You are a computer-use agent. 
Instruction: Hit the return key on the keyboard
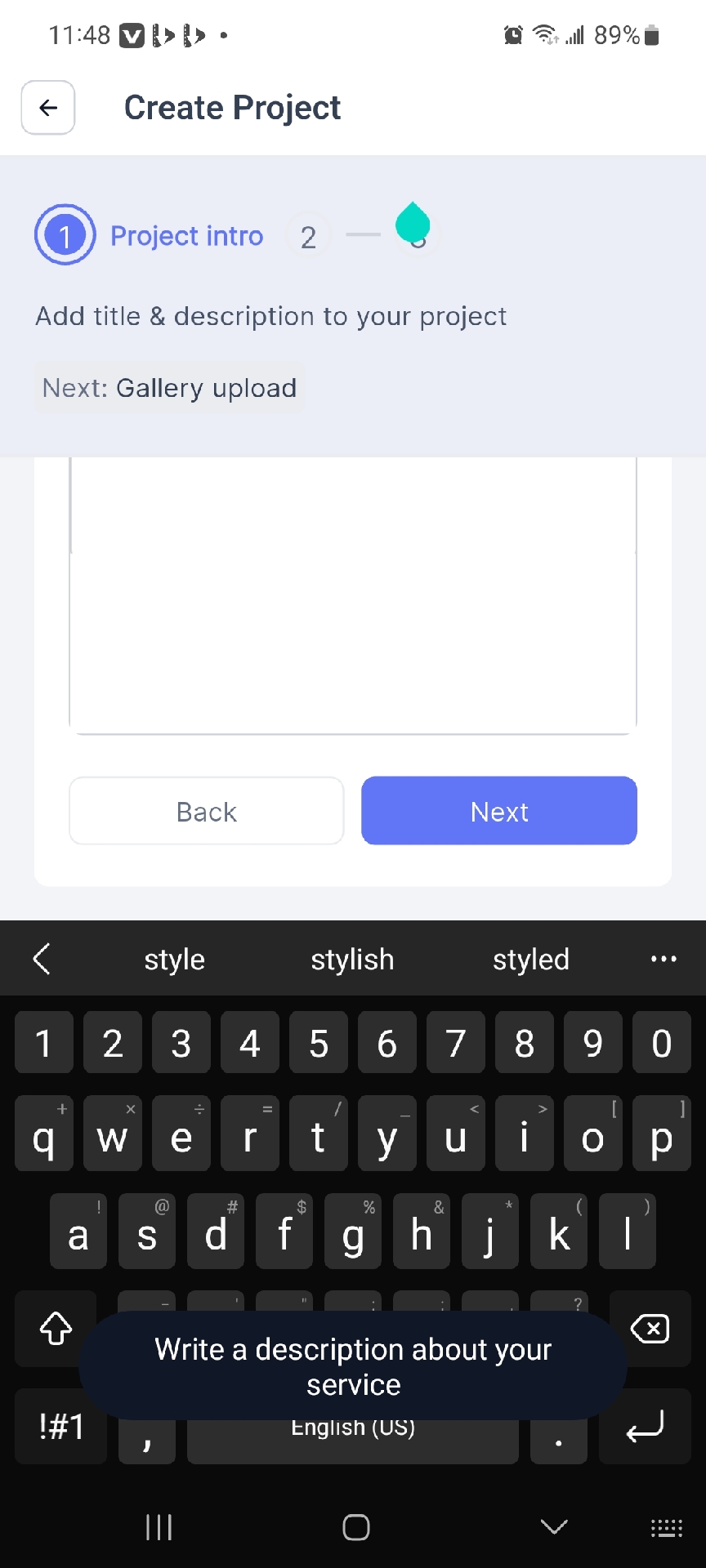point(645,1427)
